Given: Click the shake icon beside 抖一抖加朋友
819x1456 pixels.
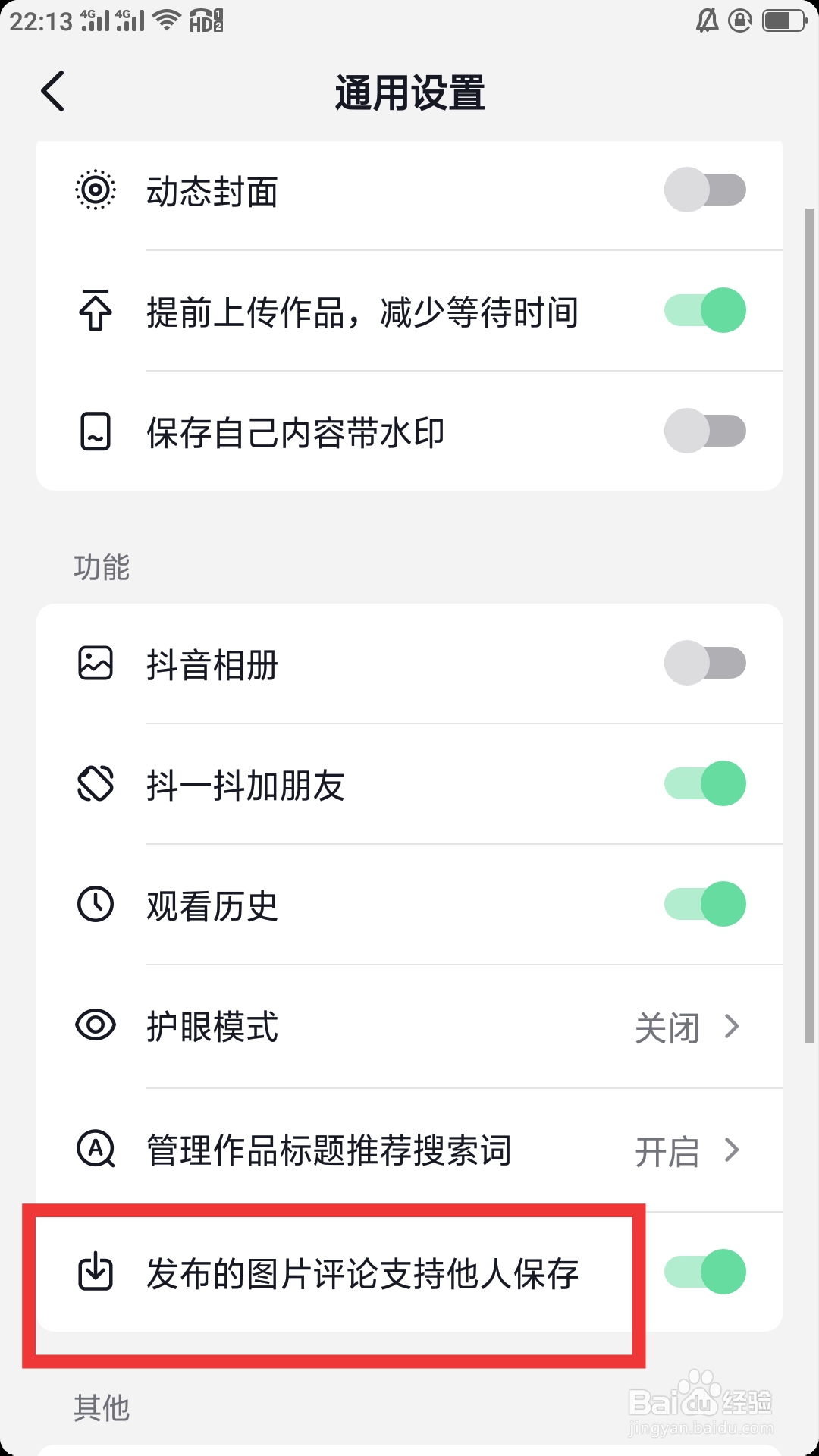Looking at the screenshot, I should tap(96, 783).
